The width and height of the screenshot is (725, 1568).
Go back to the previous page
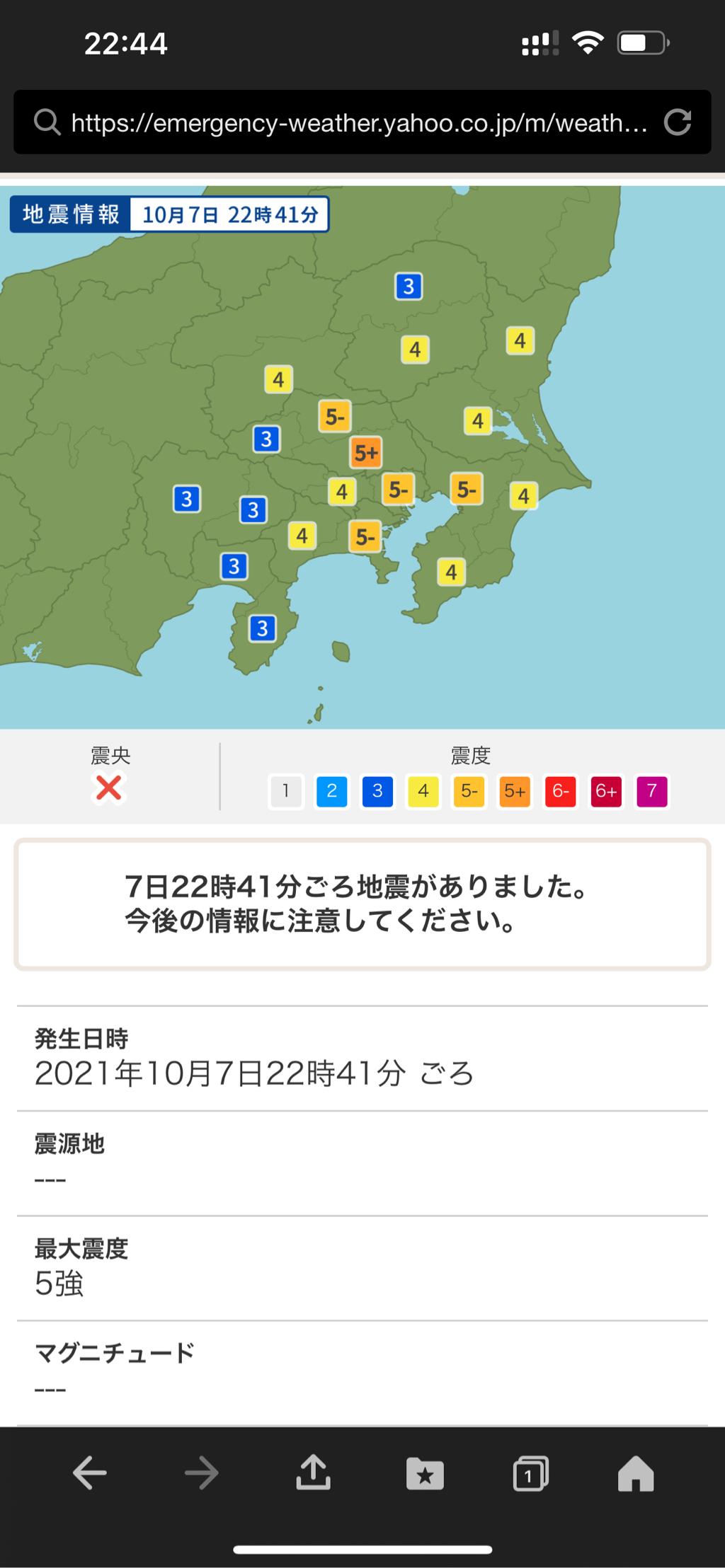[x=90, y=1474]
